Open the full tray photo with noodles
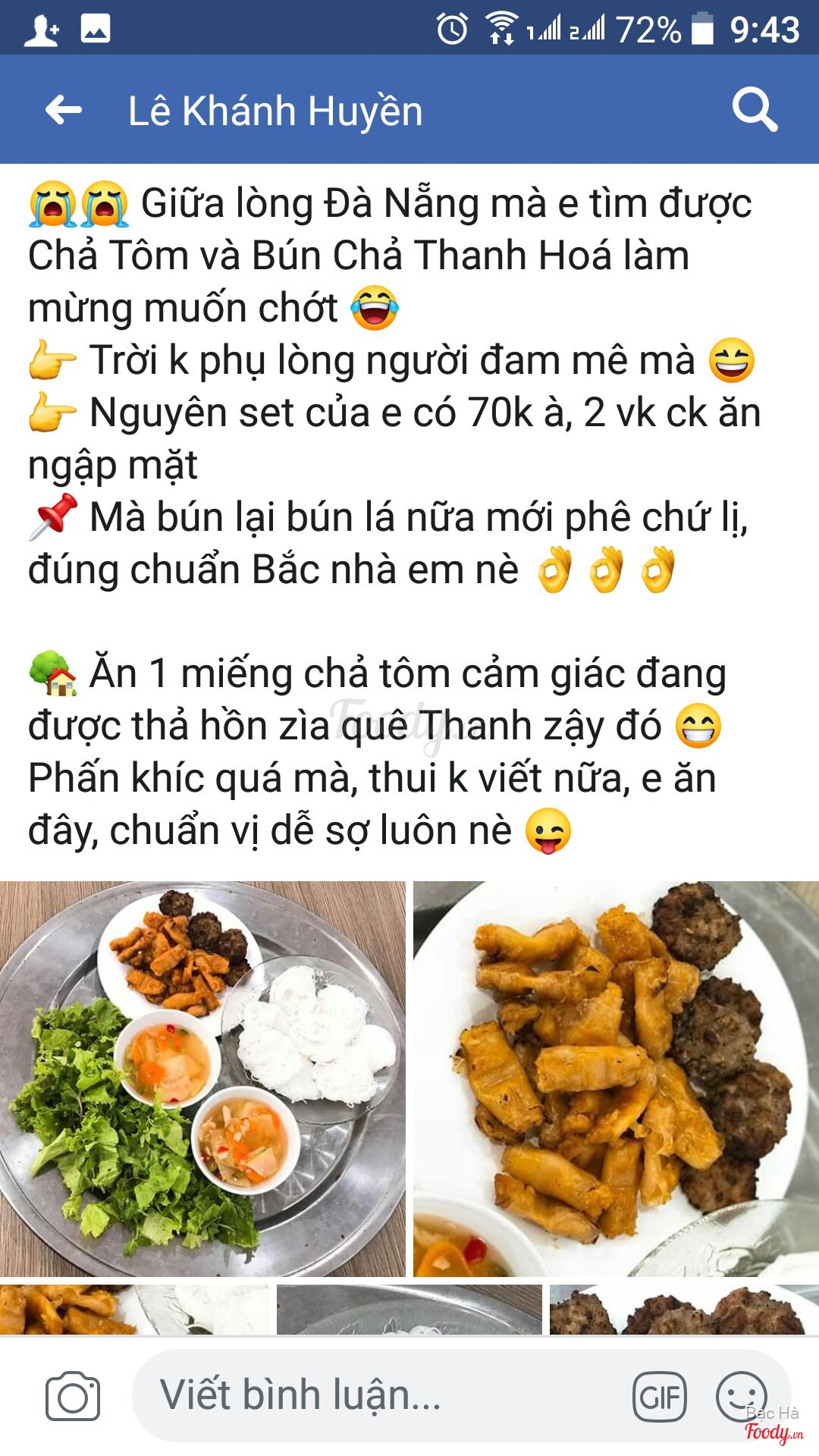This screenshot has width=819, height=1456. pyautogui.click(x=202, y=1078)
